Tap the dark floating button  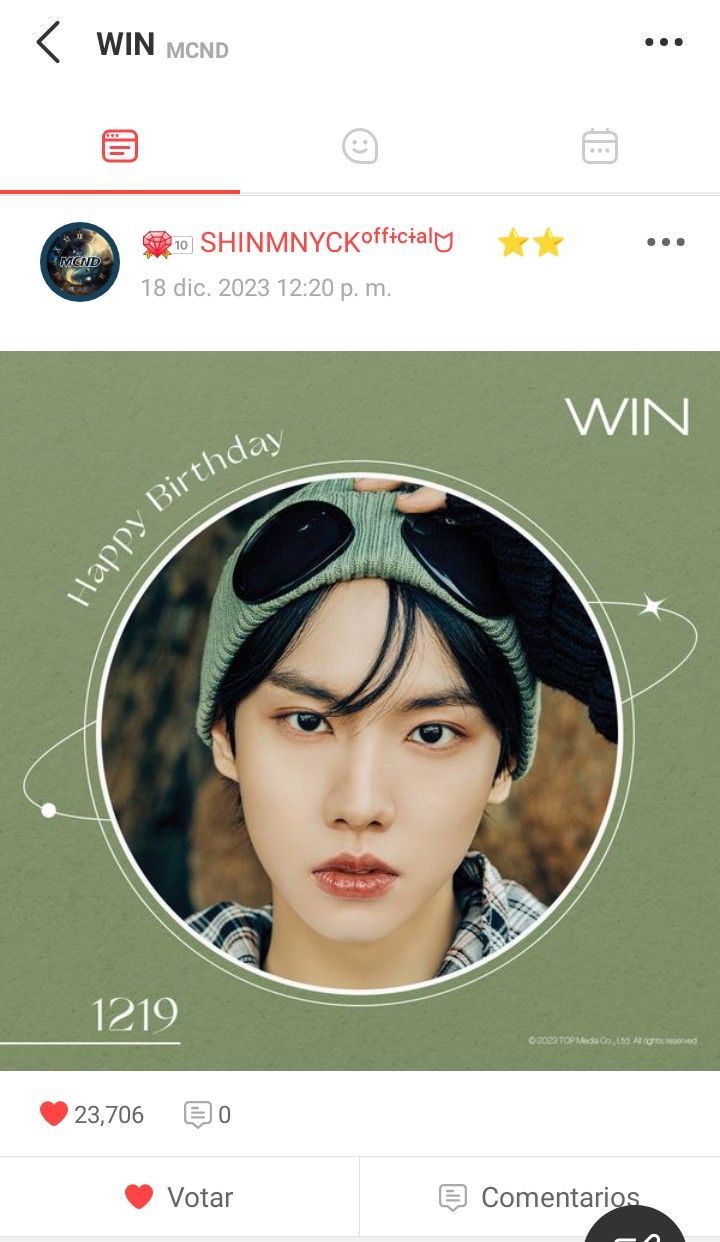point(636,1228)
